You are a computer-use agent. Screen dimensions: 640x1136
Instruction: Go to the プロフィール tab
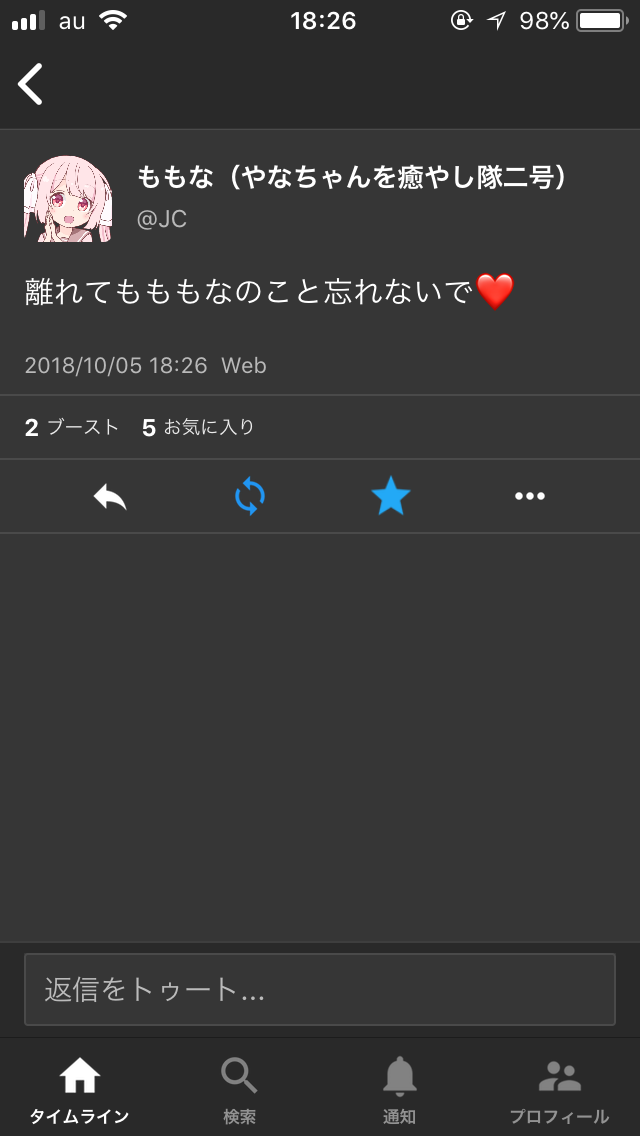[559, 1089]
